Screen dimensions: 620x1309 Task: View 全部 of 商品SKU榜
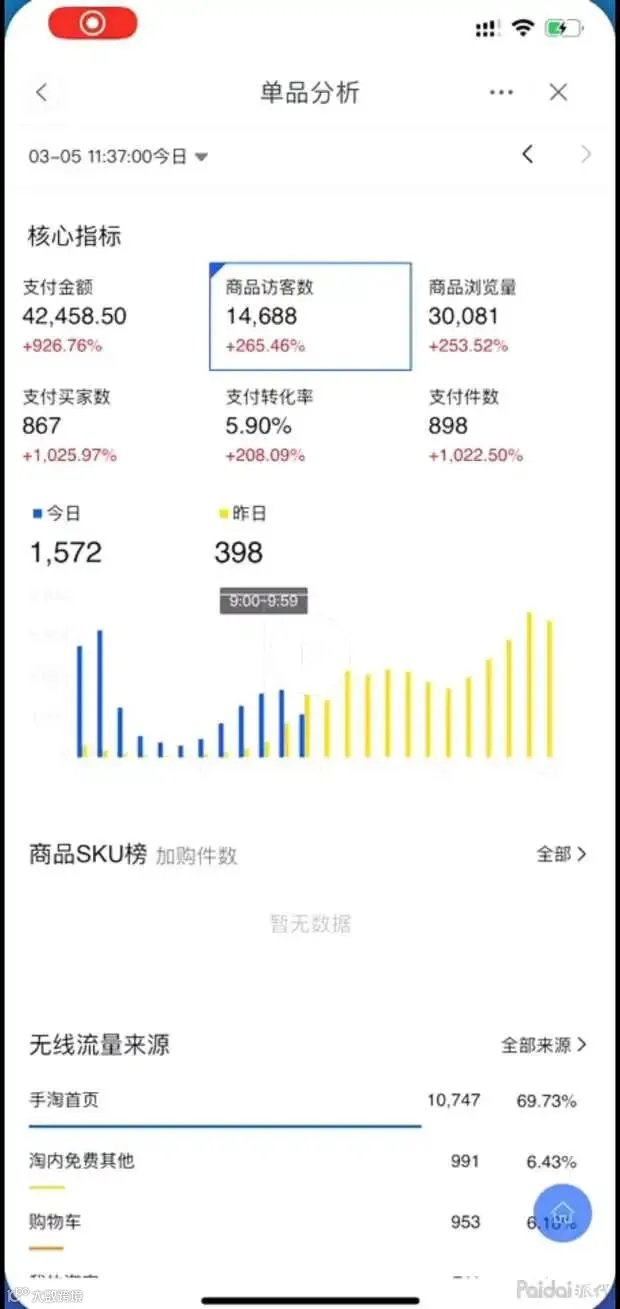click(562, 854)
